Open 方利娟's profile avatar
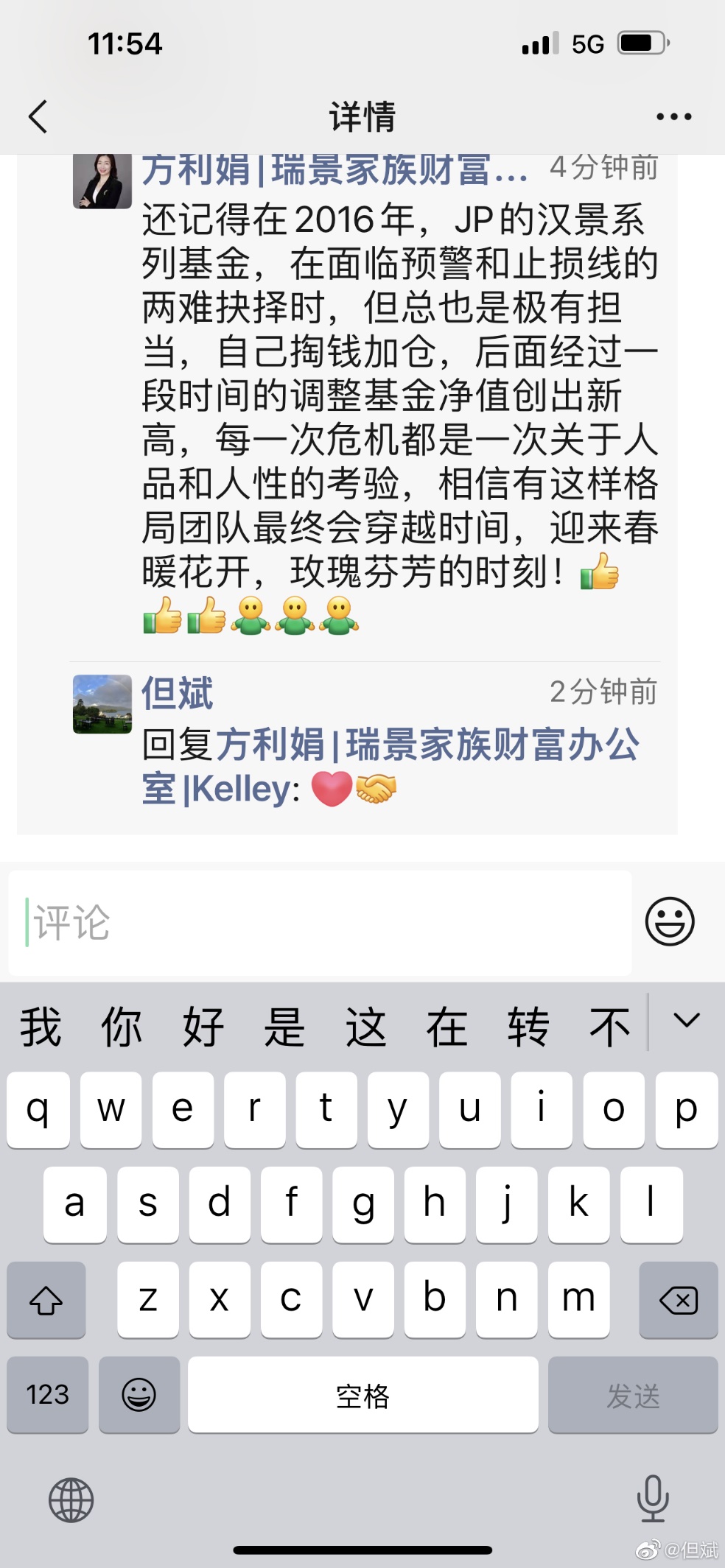The height and width of the screenshot is (1568, 725). (x=102, y=181)
